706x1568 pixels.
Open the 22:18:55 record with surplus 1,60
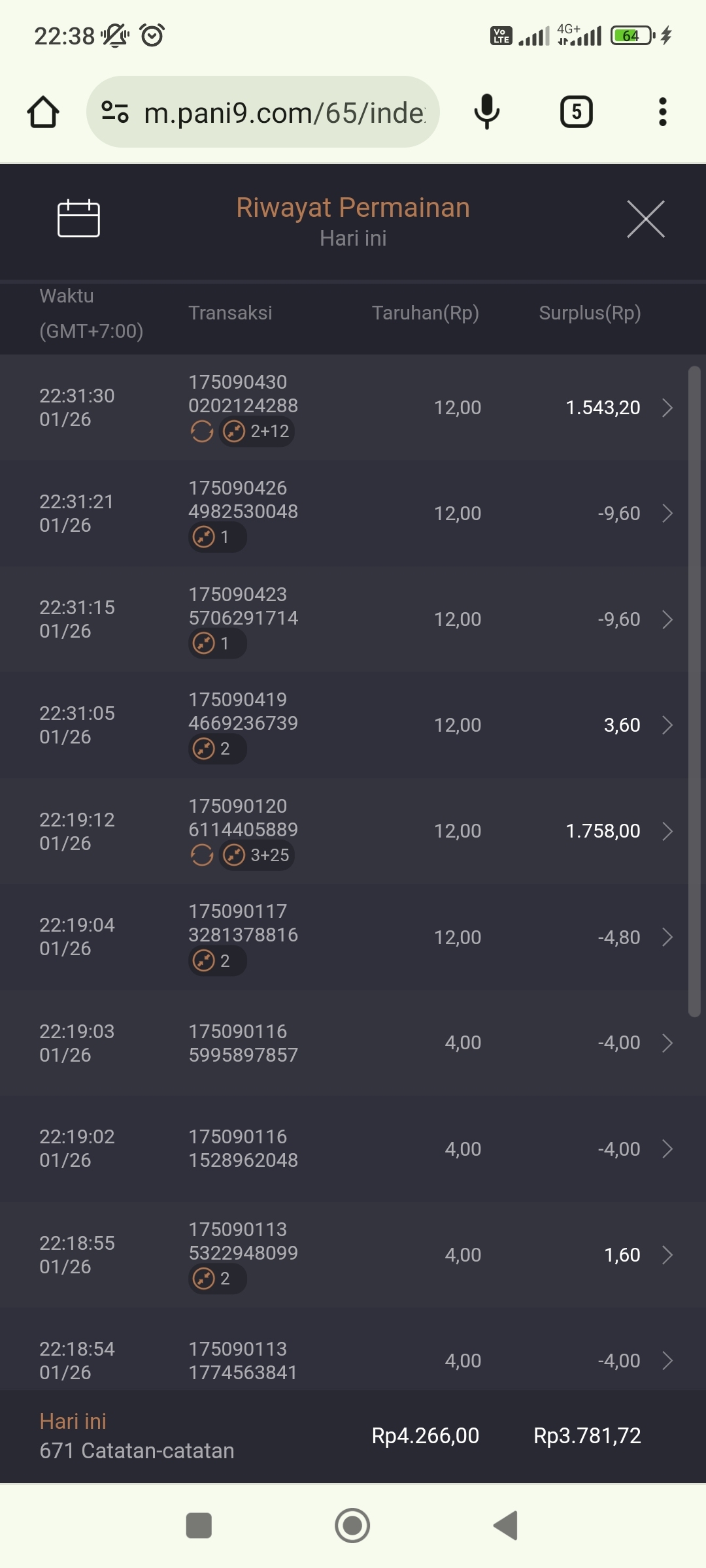click(353, 1255)
